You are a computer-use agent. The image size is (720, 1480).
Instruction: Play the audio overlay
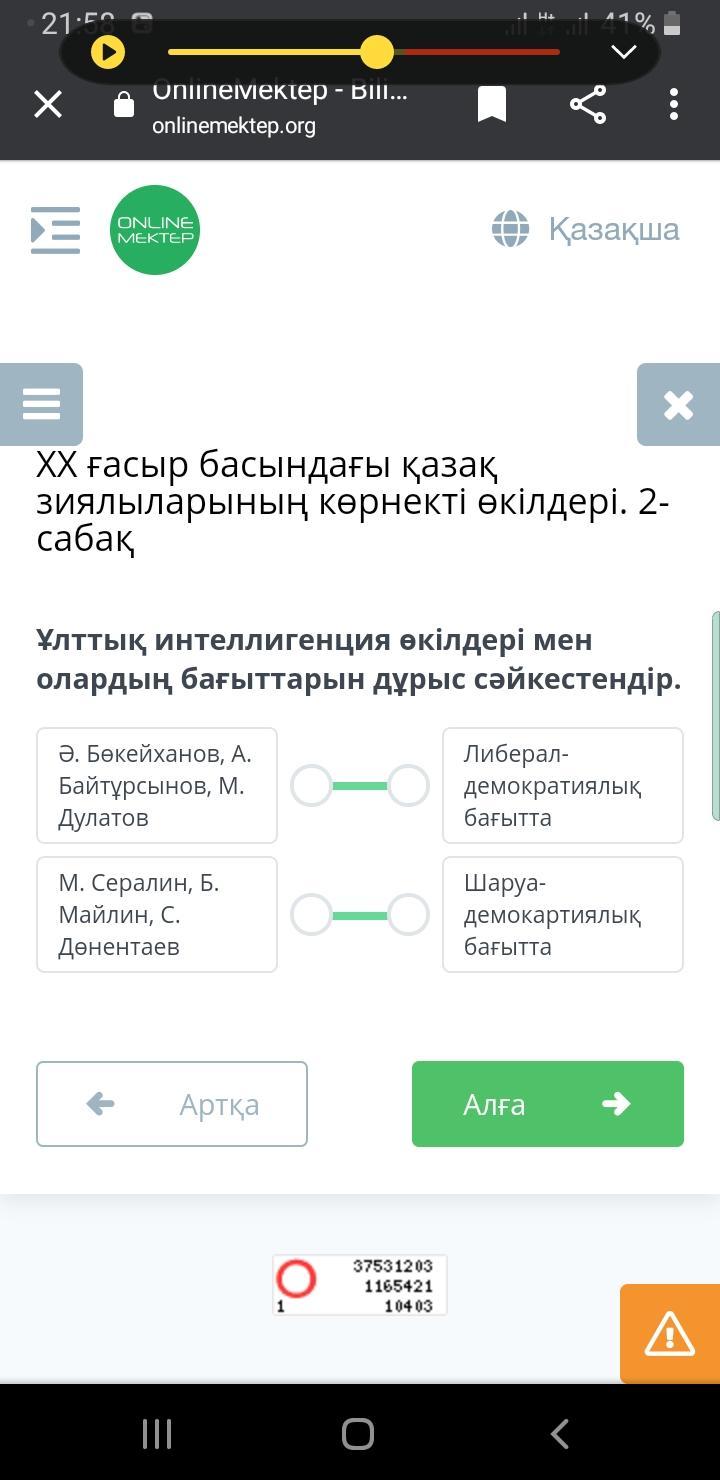[x=108, y=52]
